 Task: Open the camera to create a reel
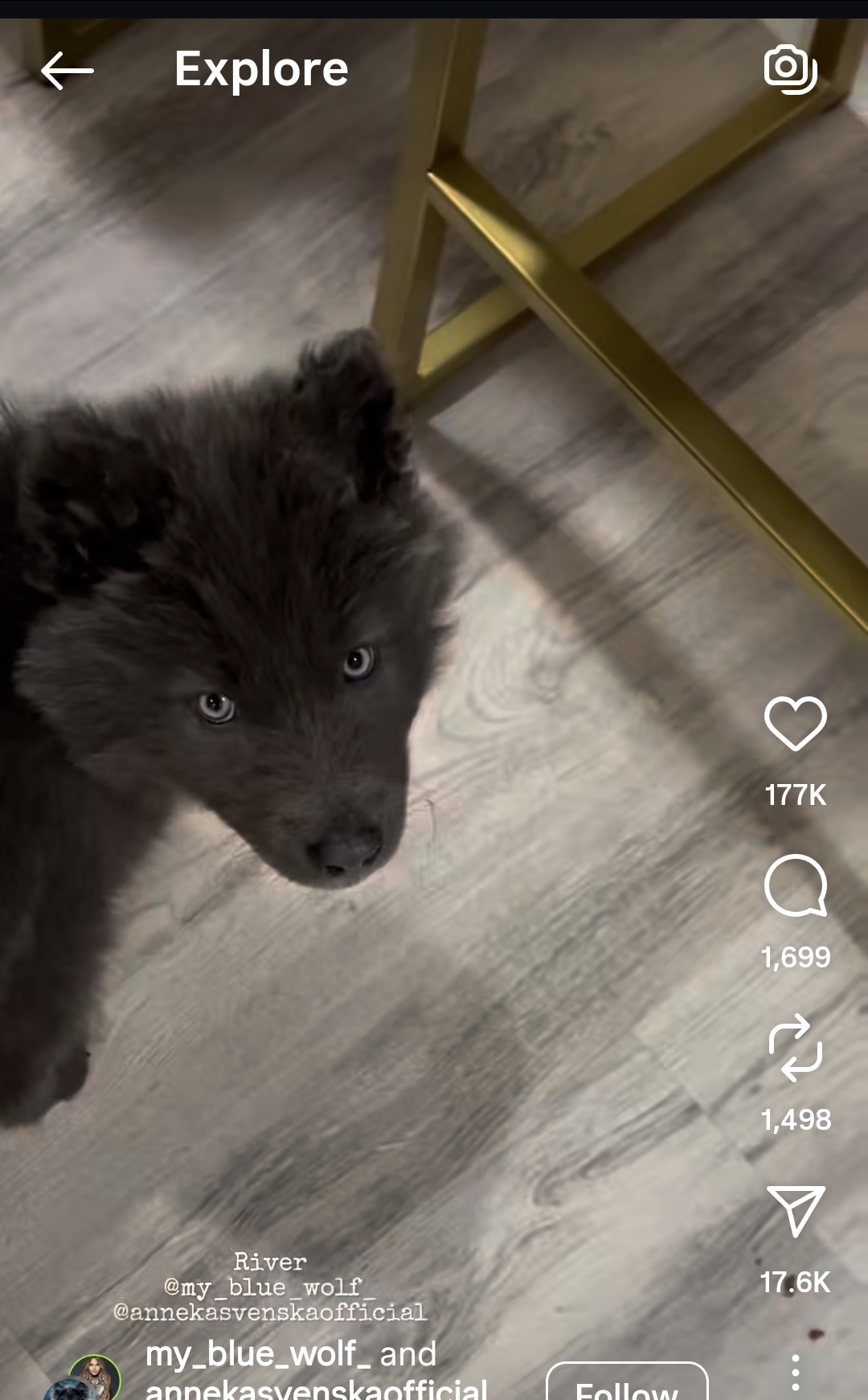point(791,69)
